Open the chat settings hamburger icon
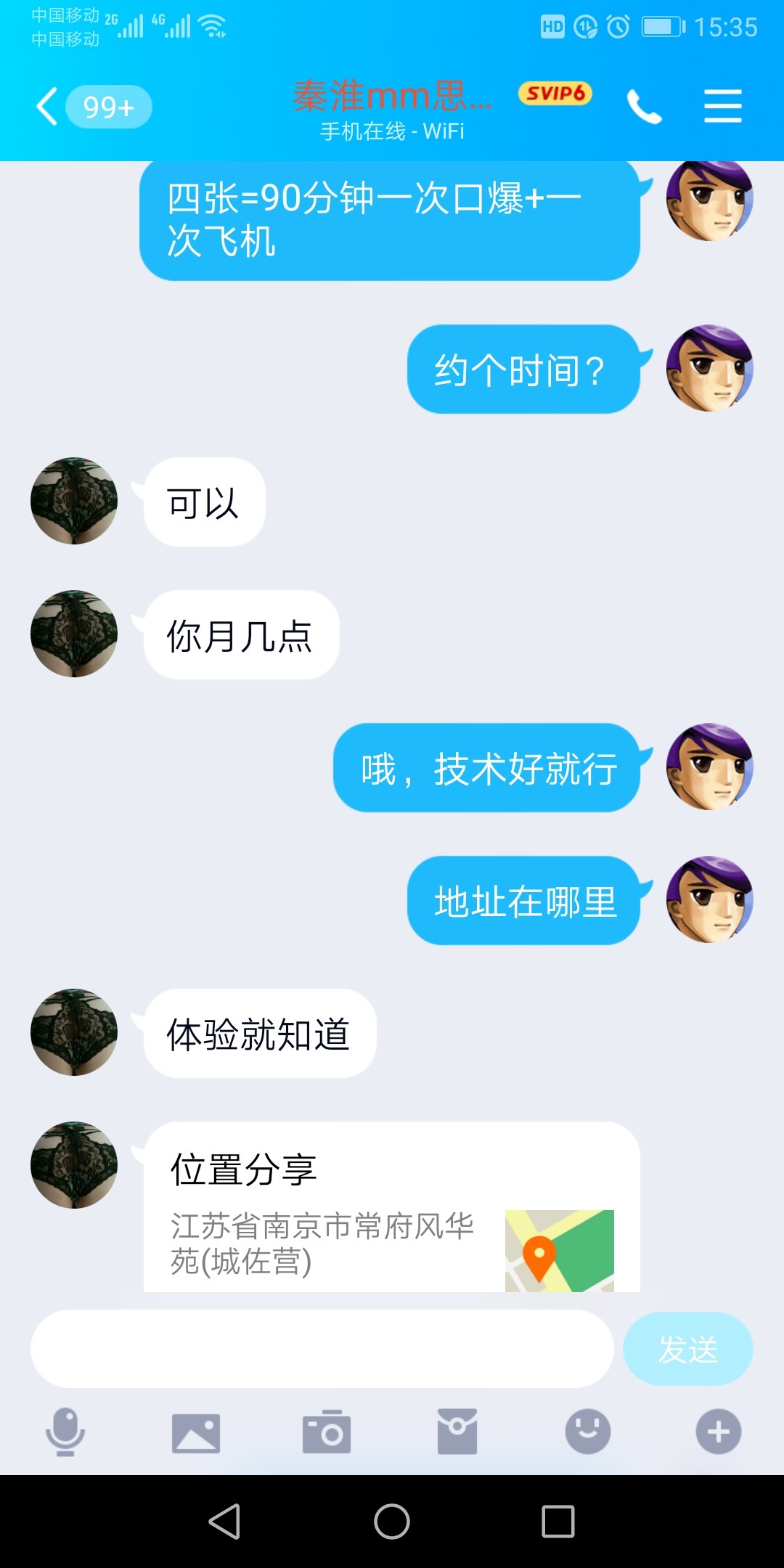The height and width of the screenshot is (1568, 784). point(722,105)
